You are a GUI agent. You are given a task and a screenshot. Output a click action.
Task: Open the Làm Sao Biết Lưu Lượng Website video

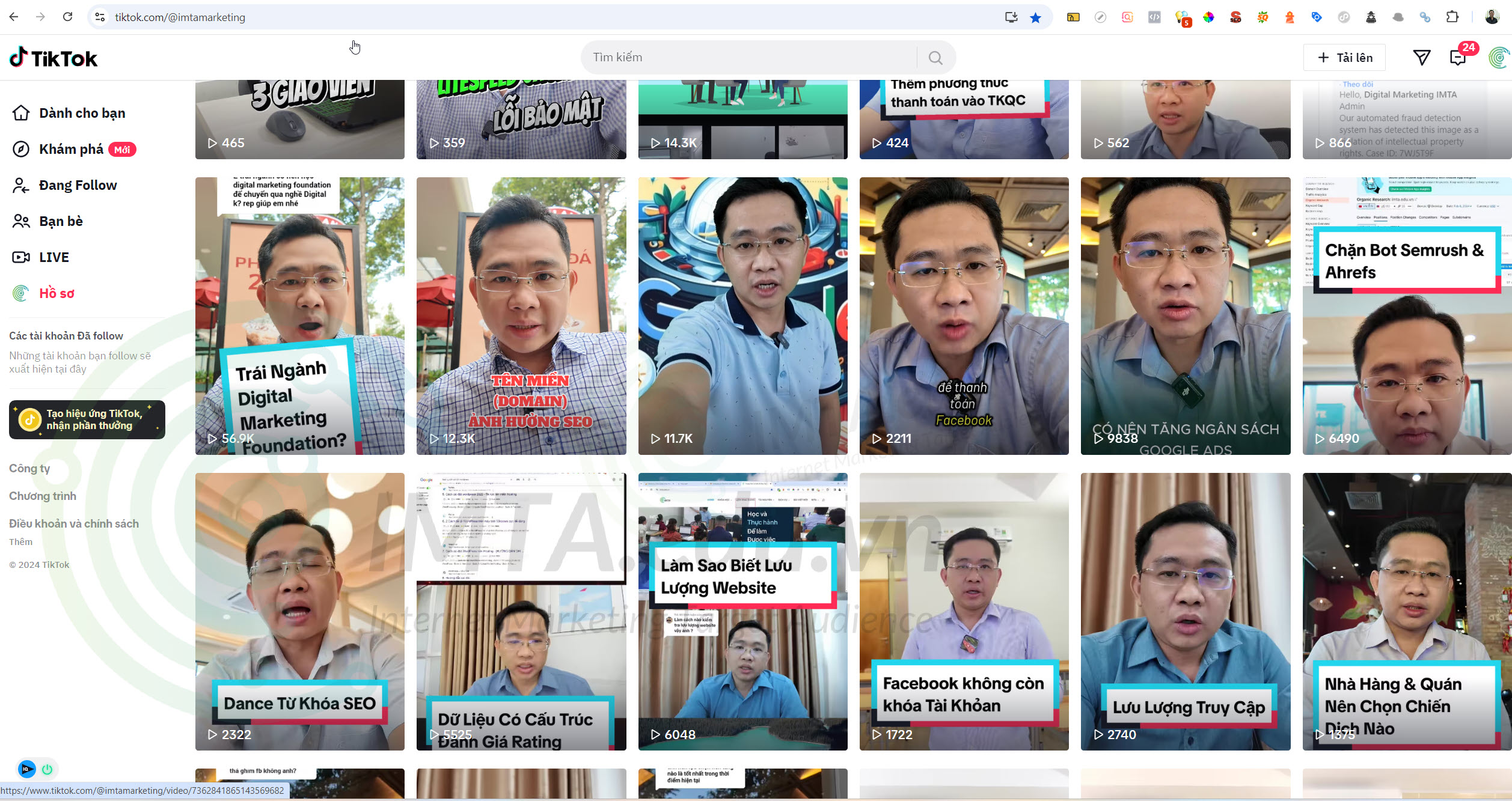742,611
